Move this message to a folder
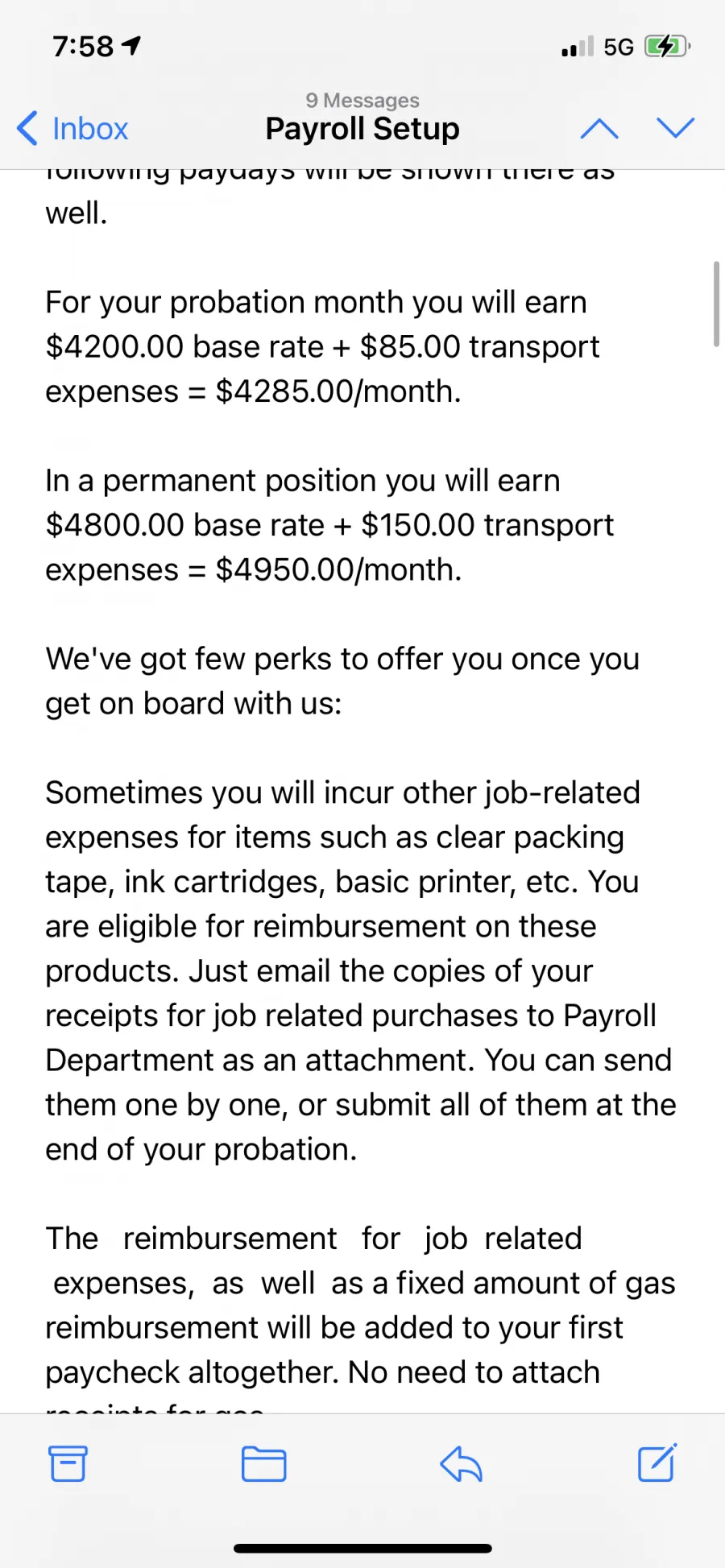Screen dimensions: 725x1568 coord(264,1463)
